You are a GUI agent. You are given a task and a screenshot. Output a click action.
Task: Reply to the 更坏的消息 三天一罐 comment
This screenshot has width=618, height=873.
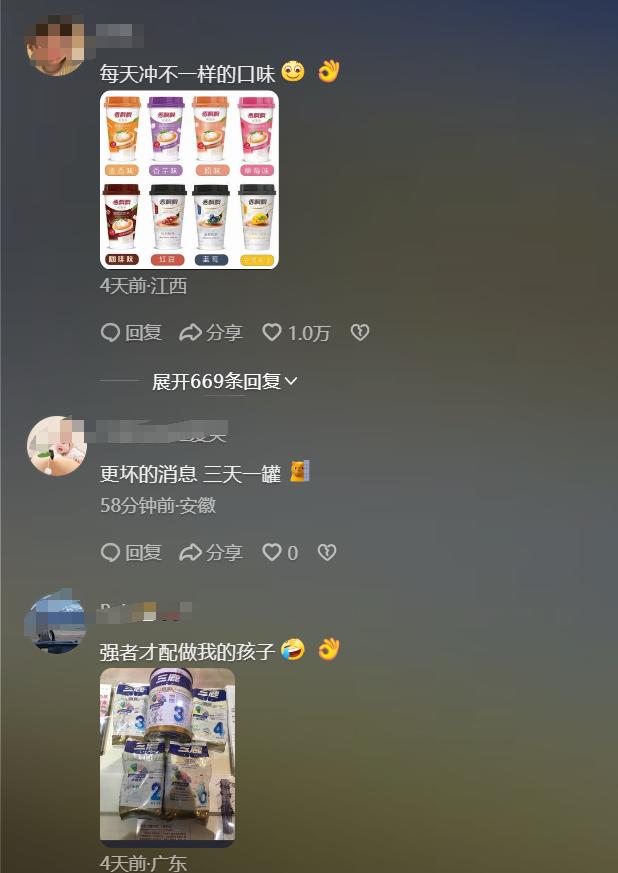click(131, 552)
